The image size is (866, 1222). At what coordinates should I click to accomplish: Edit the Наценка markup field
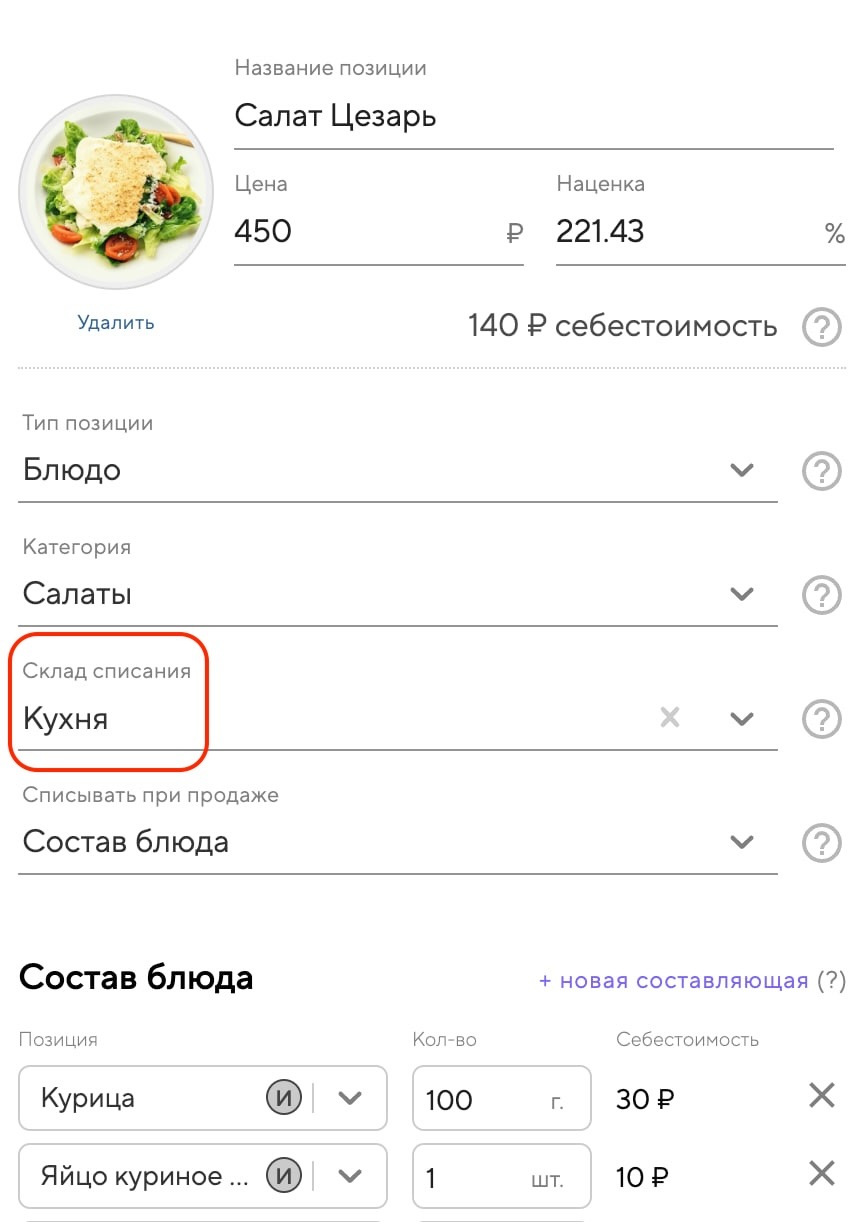[x=685, y=232]
